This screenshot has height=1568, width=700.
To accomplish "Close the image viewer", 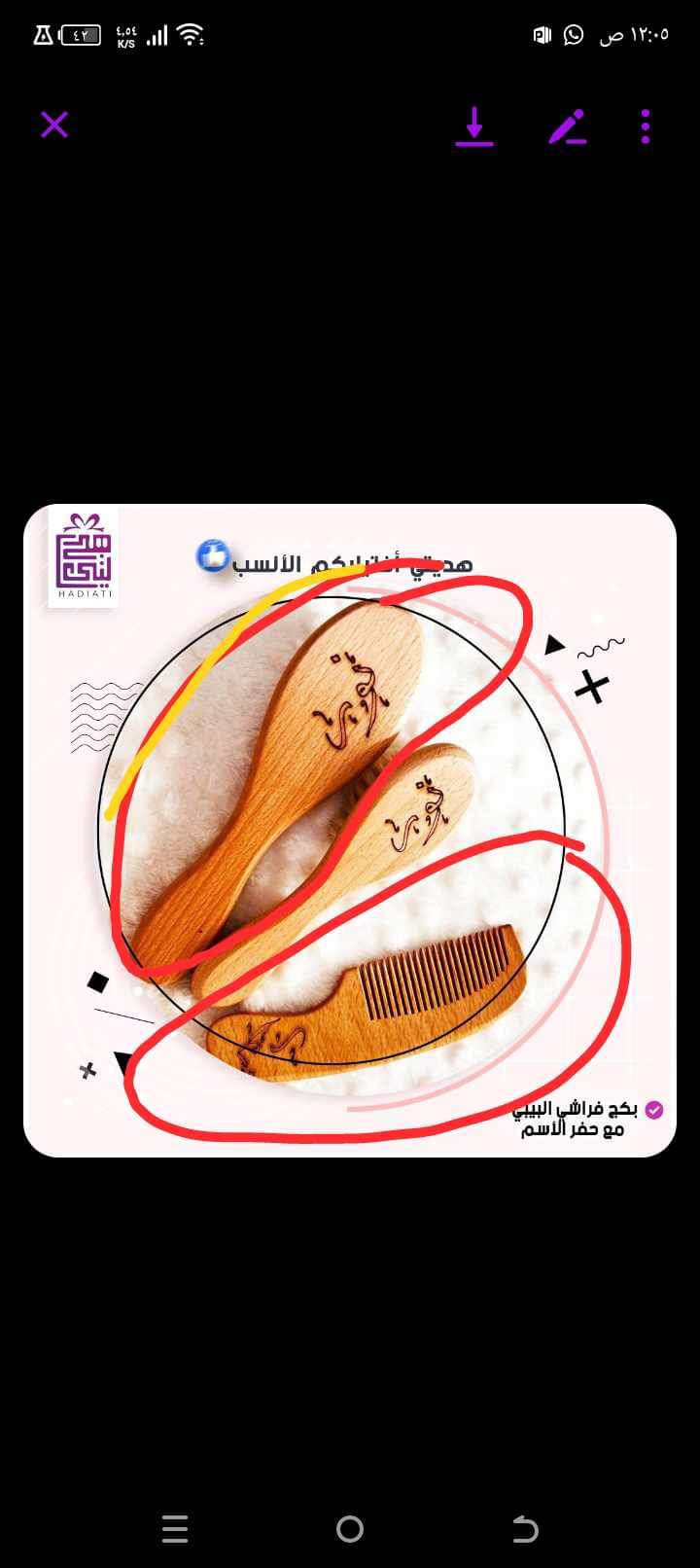I will 54,125.
